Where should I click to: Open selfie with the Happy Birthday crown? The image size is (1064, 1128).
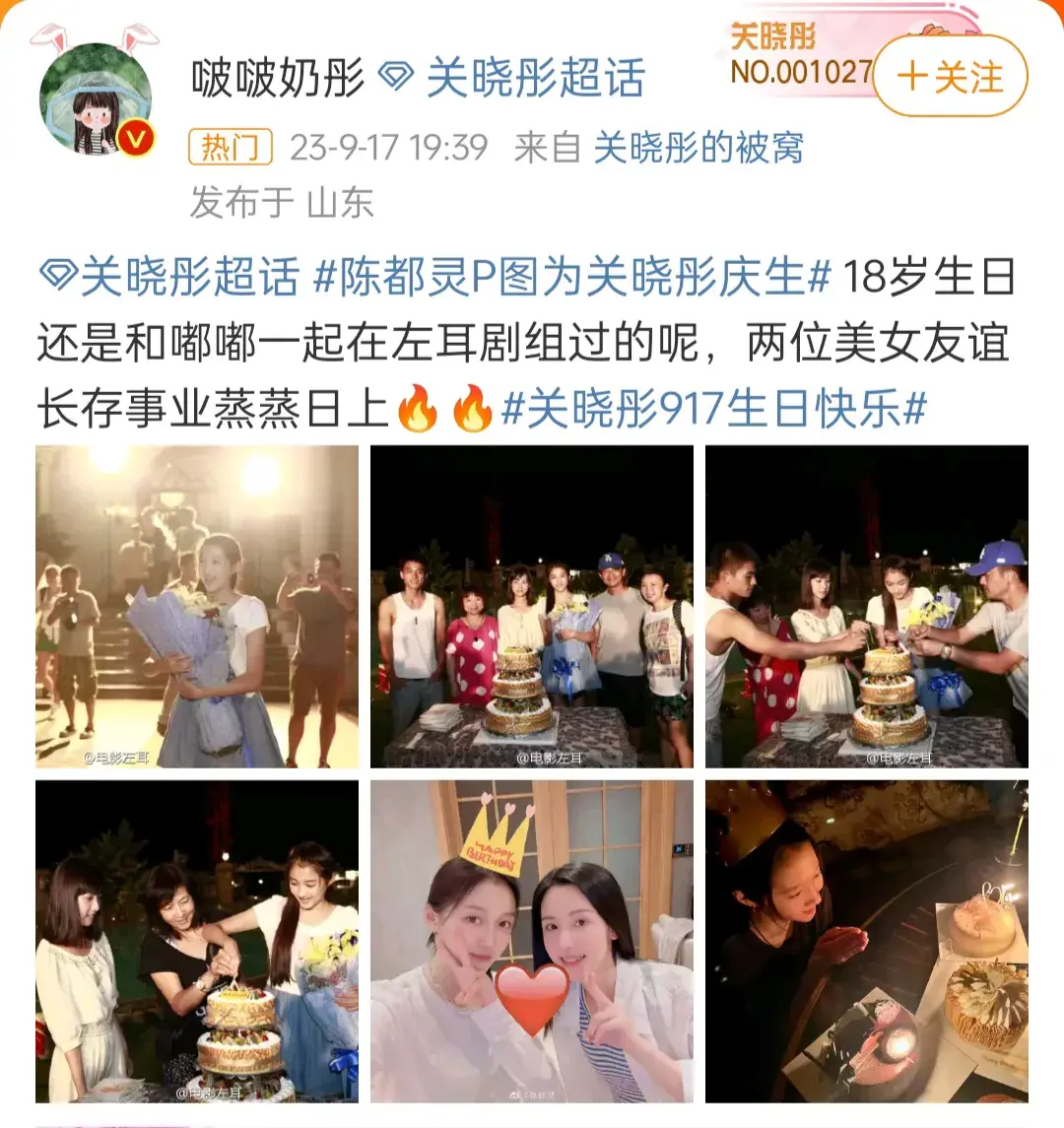coord(532,942)
